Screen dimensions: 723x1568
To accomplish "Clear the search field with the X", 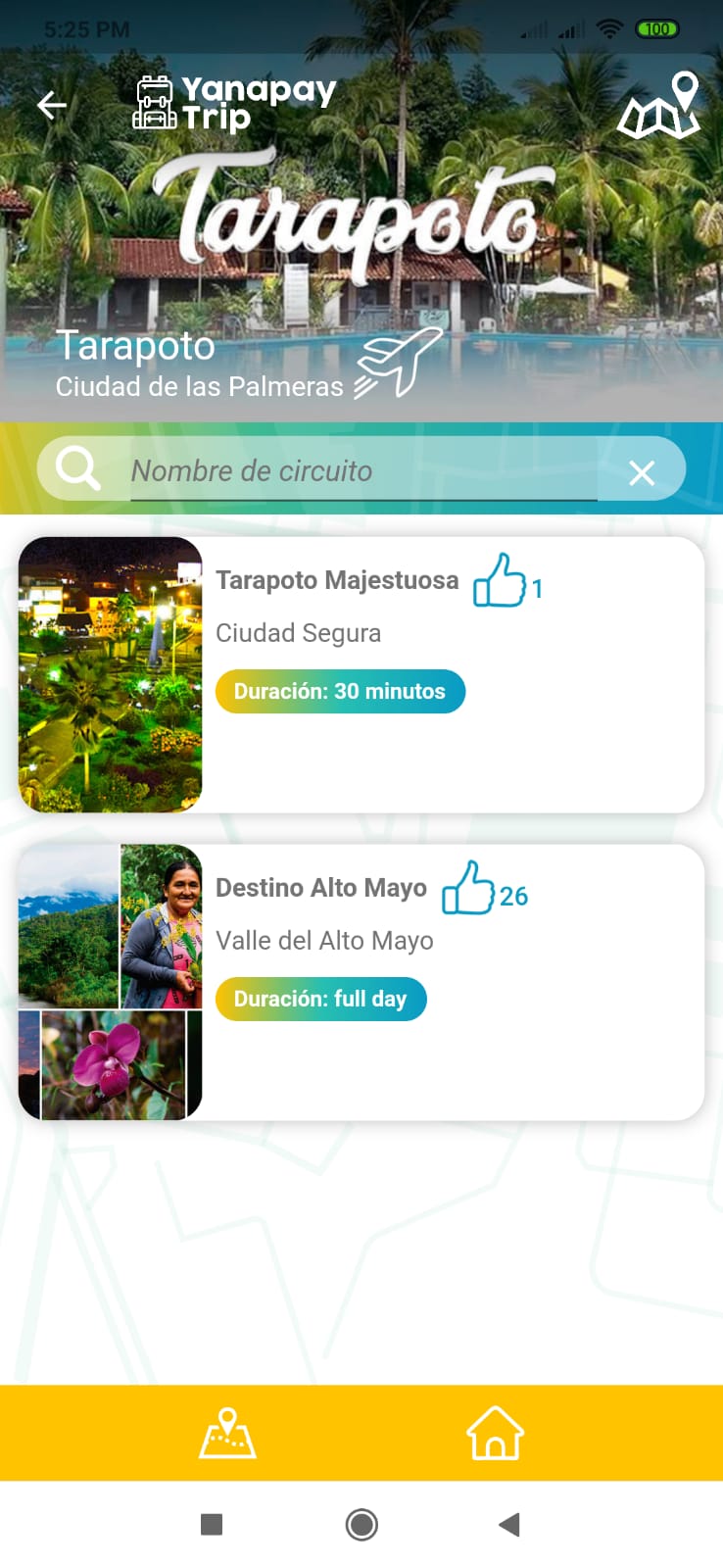I will 642,472.
